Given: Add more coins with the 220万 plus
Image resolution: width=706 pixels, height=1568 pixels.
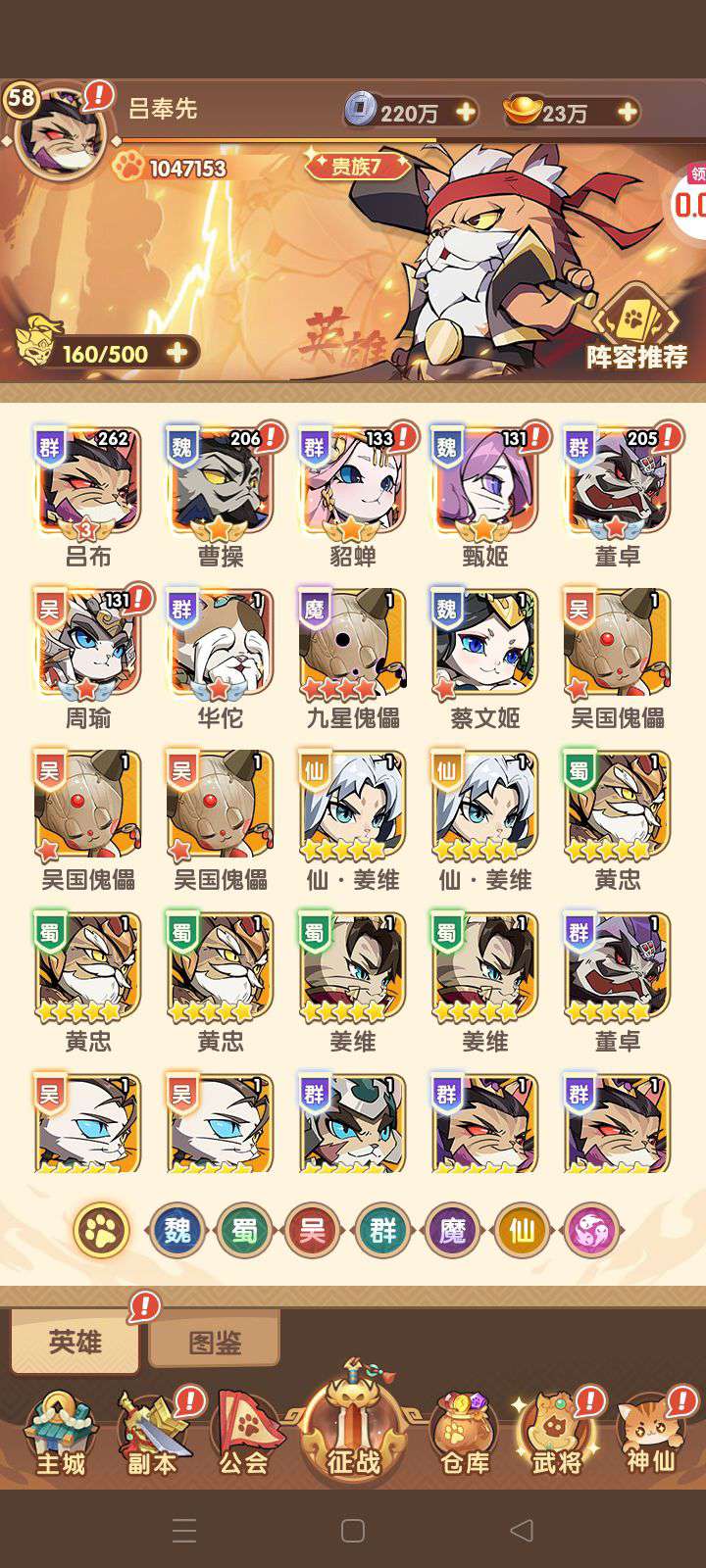Looking at the screenshot, I should [466, 112].
